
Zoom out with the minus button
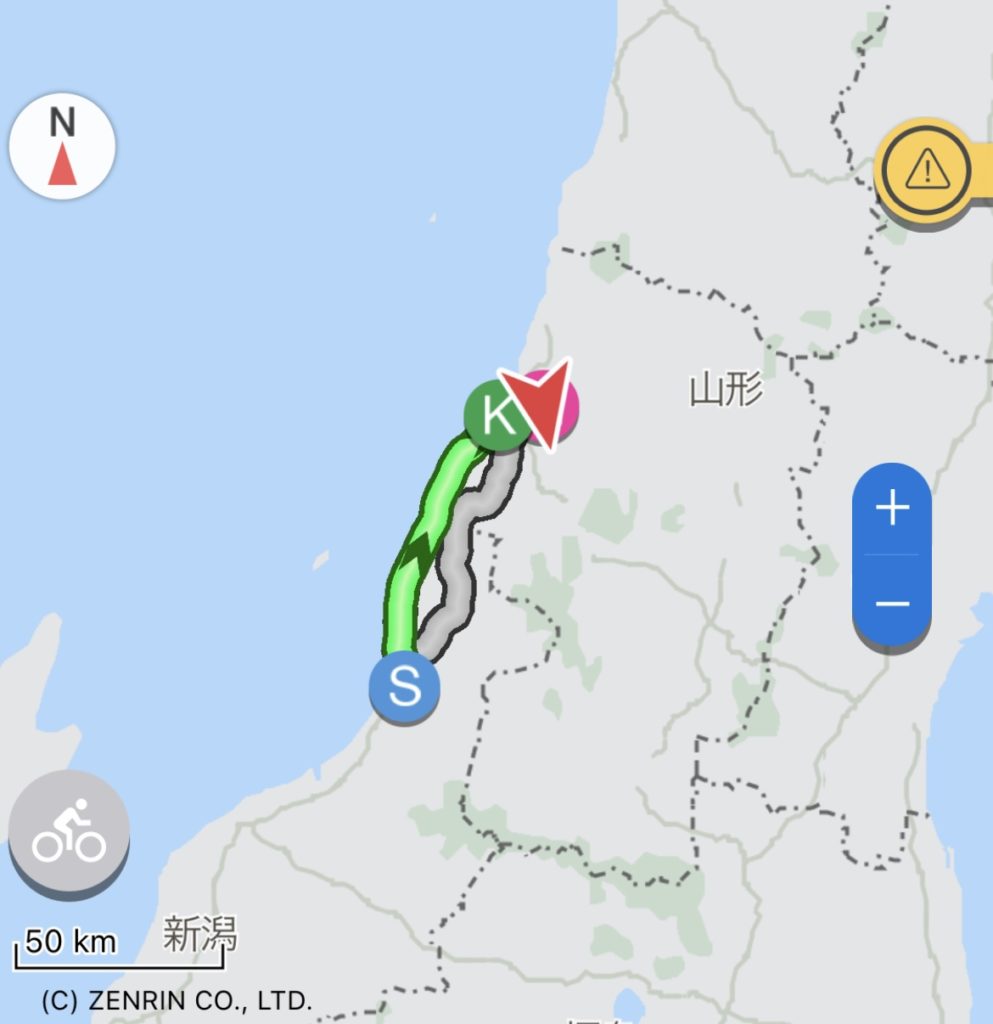pyautogui.click(x=892, y=604)
